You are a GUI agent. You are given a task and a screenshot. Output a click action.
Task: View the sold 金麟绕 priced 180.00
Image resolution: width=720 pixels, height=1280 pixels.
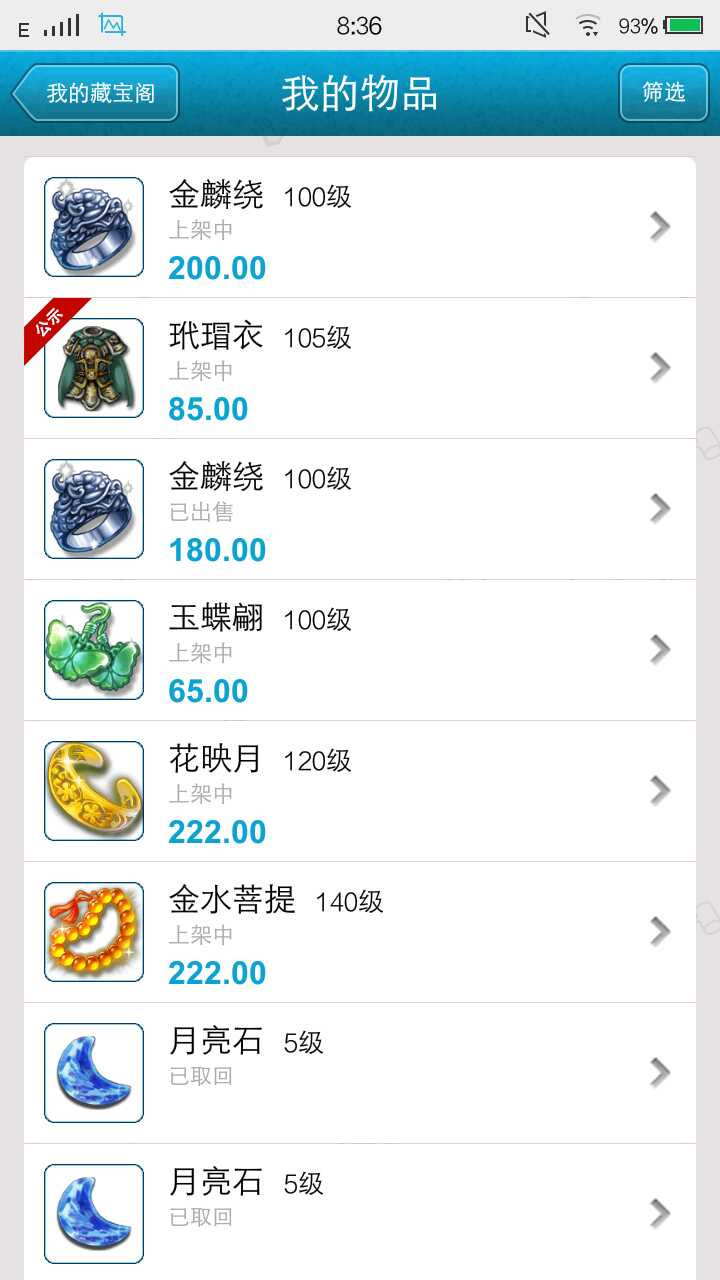tap(360, 509)
